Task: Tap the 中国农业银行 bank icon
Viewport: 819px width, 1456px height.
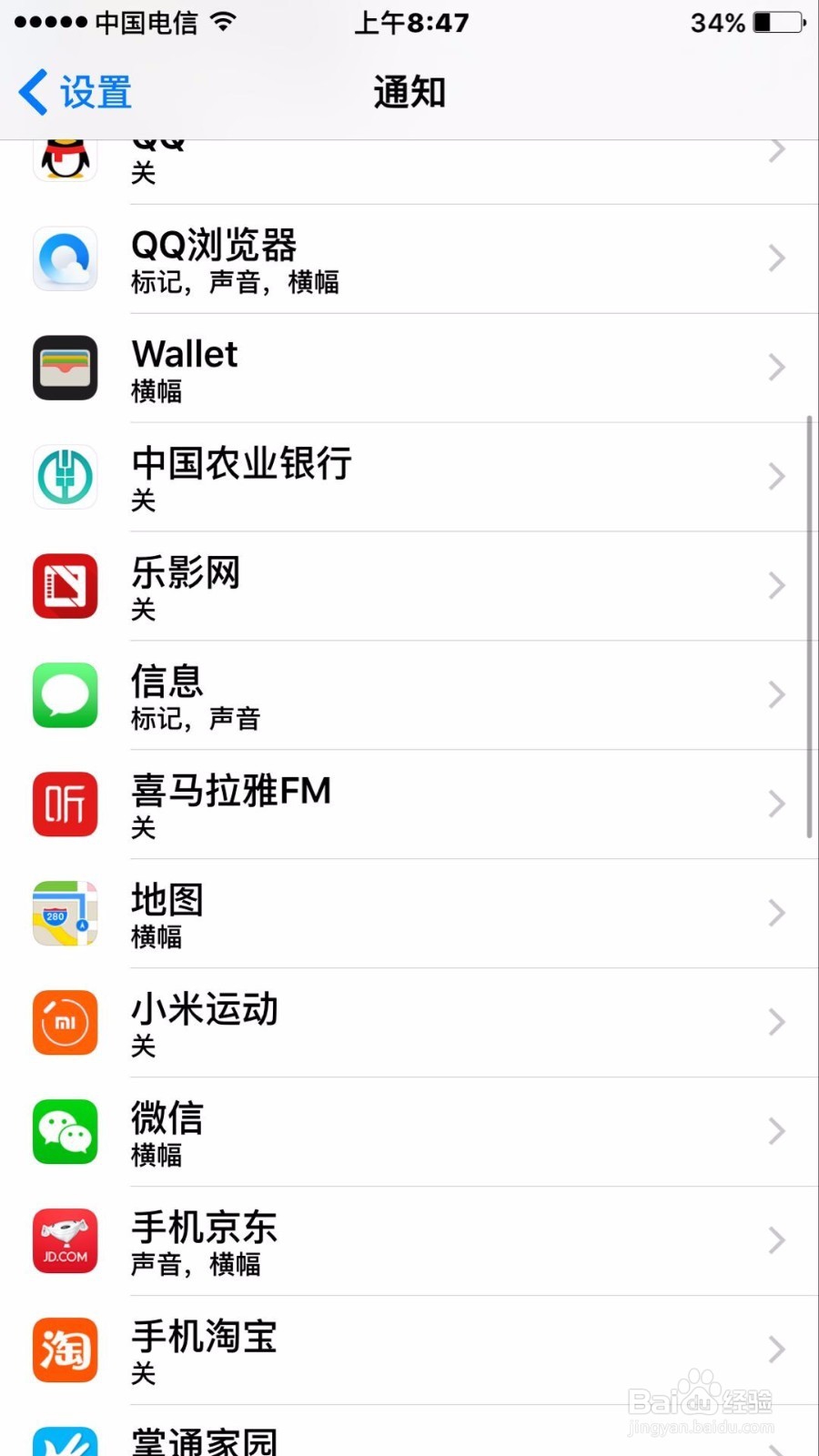Action: (x=65, y=477)
